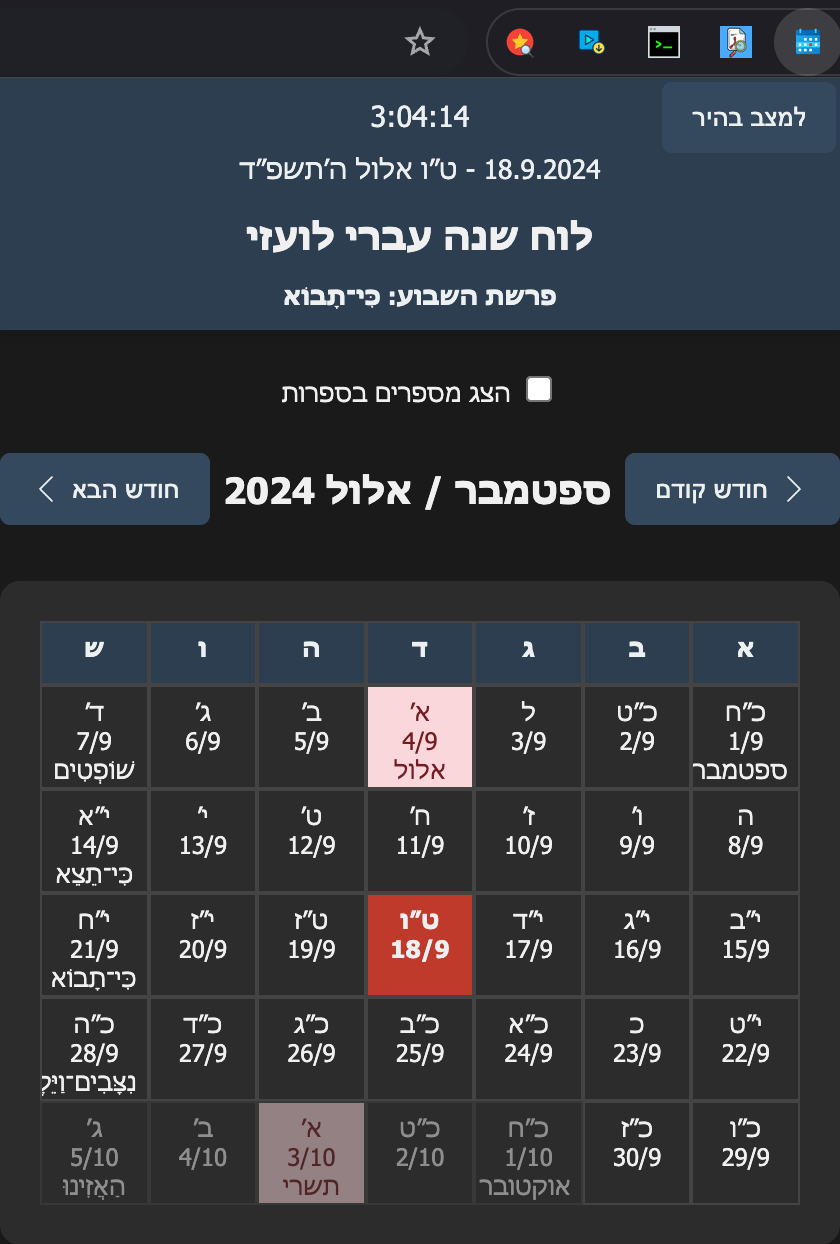Open the calendar extension icon in toolbar
The width and height of the screenshot is (840, 1244).
click(x=807, y=42)
